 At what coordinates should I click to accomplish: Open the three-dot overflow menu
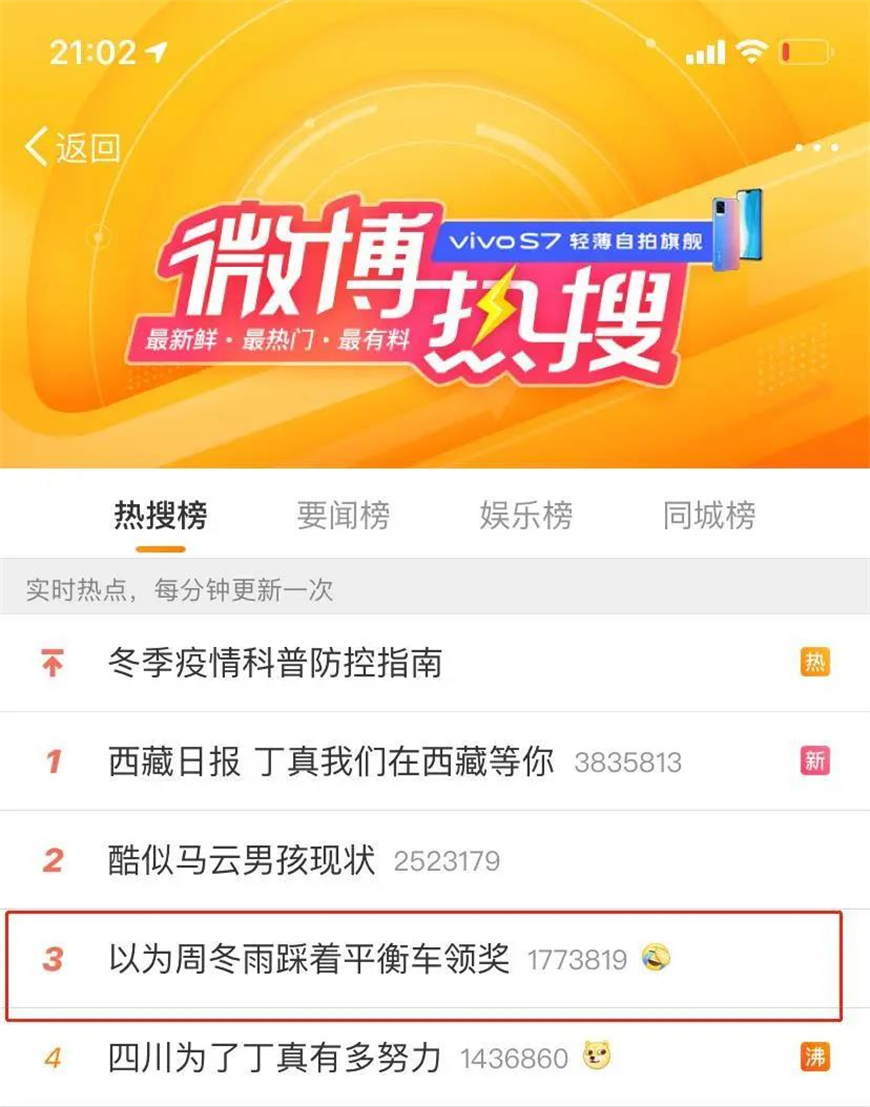[816, 148]
